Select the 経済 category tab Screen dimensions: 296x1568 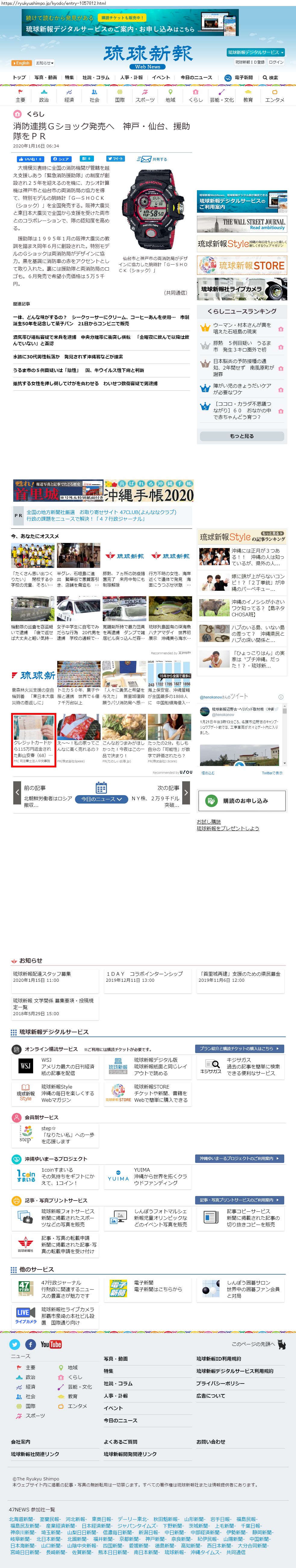(70, 96)
